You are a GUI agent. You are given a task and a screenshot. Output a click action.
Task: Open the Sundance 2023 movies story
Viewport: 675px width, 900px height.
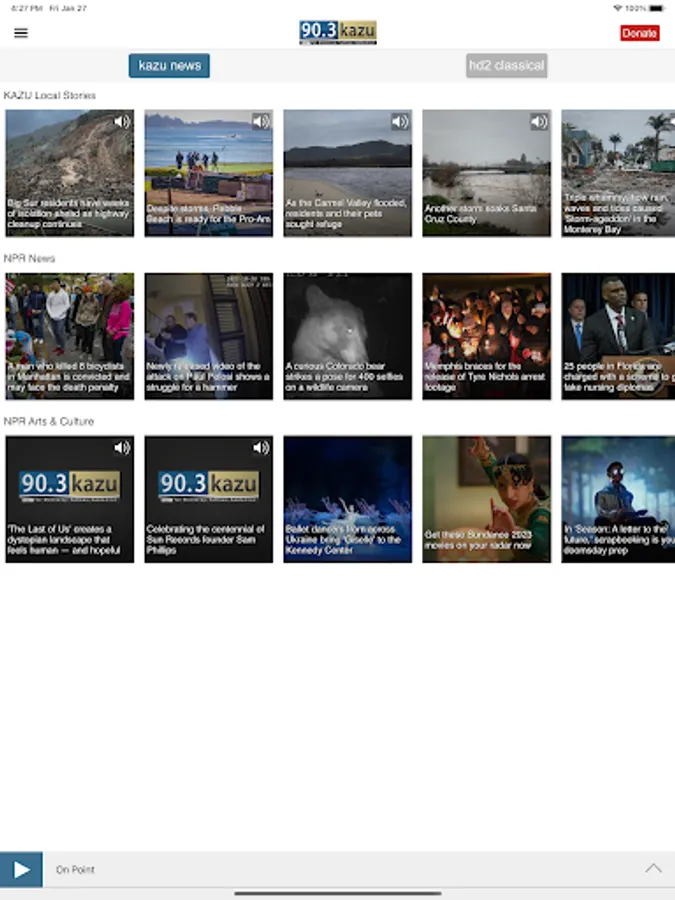click(486, 499)
